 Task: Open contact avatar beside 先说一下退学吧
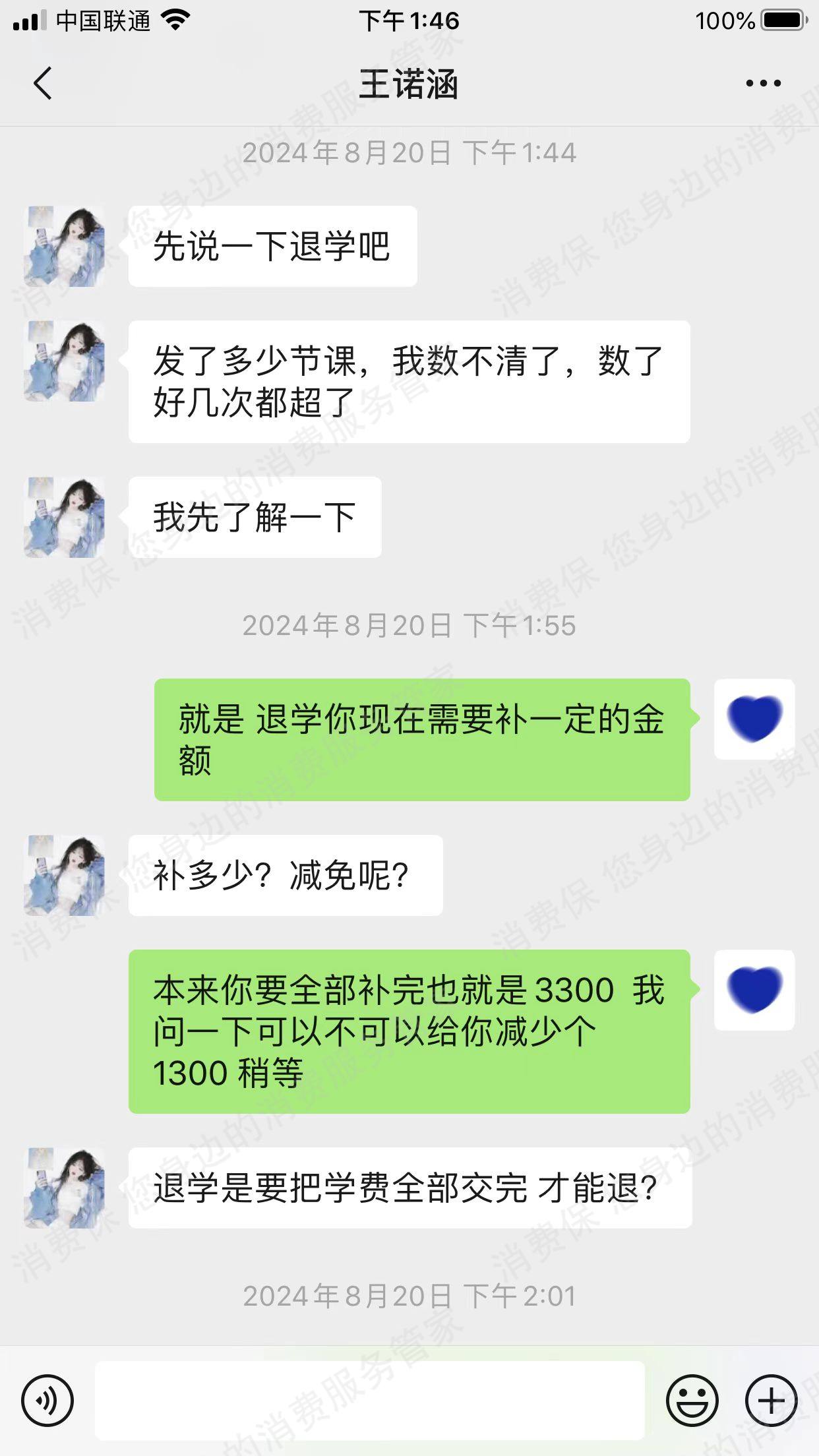coord(65,246)
